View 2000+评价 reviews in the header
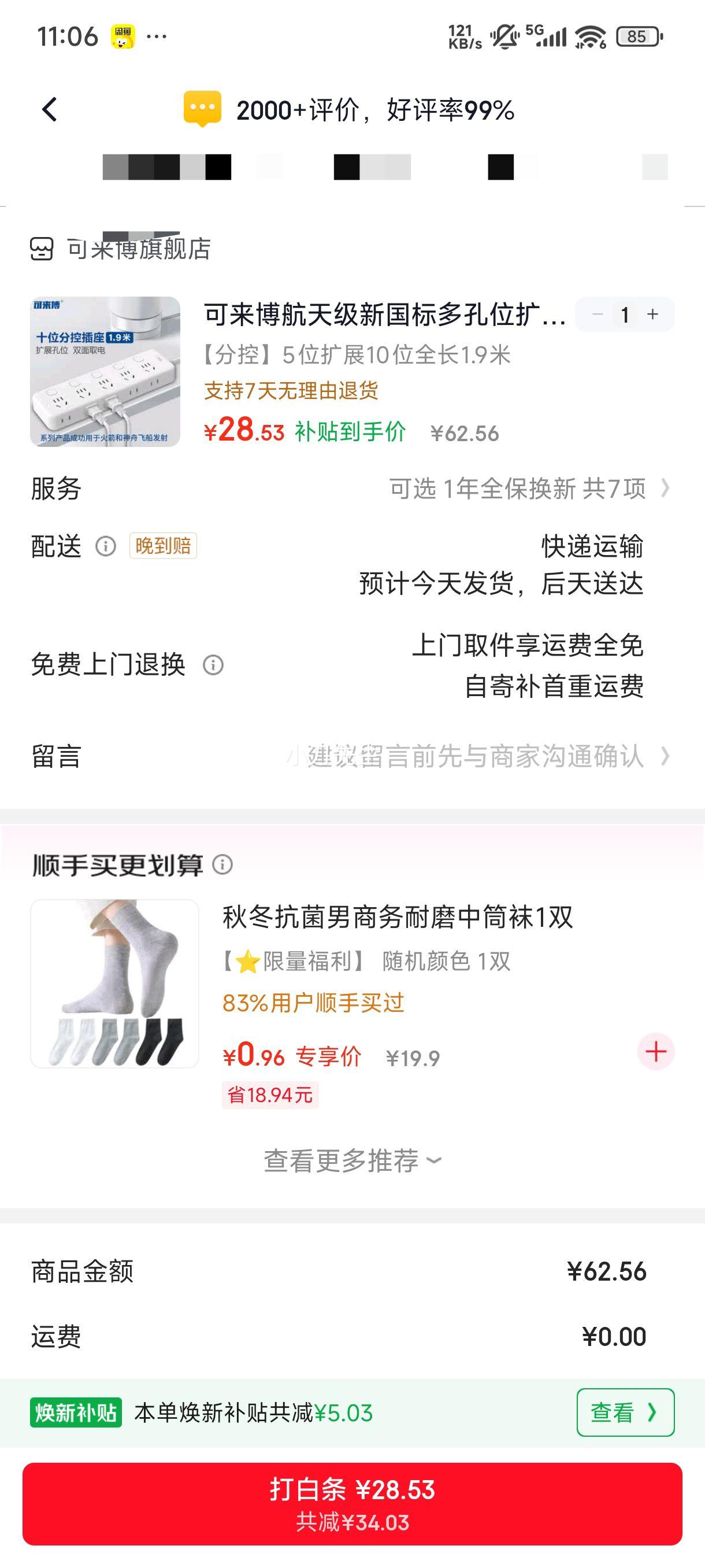Screen dimensions: 705x1568 374,111
